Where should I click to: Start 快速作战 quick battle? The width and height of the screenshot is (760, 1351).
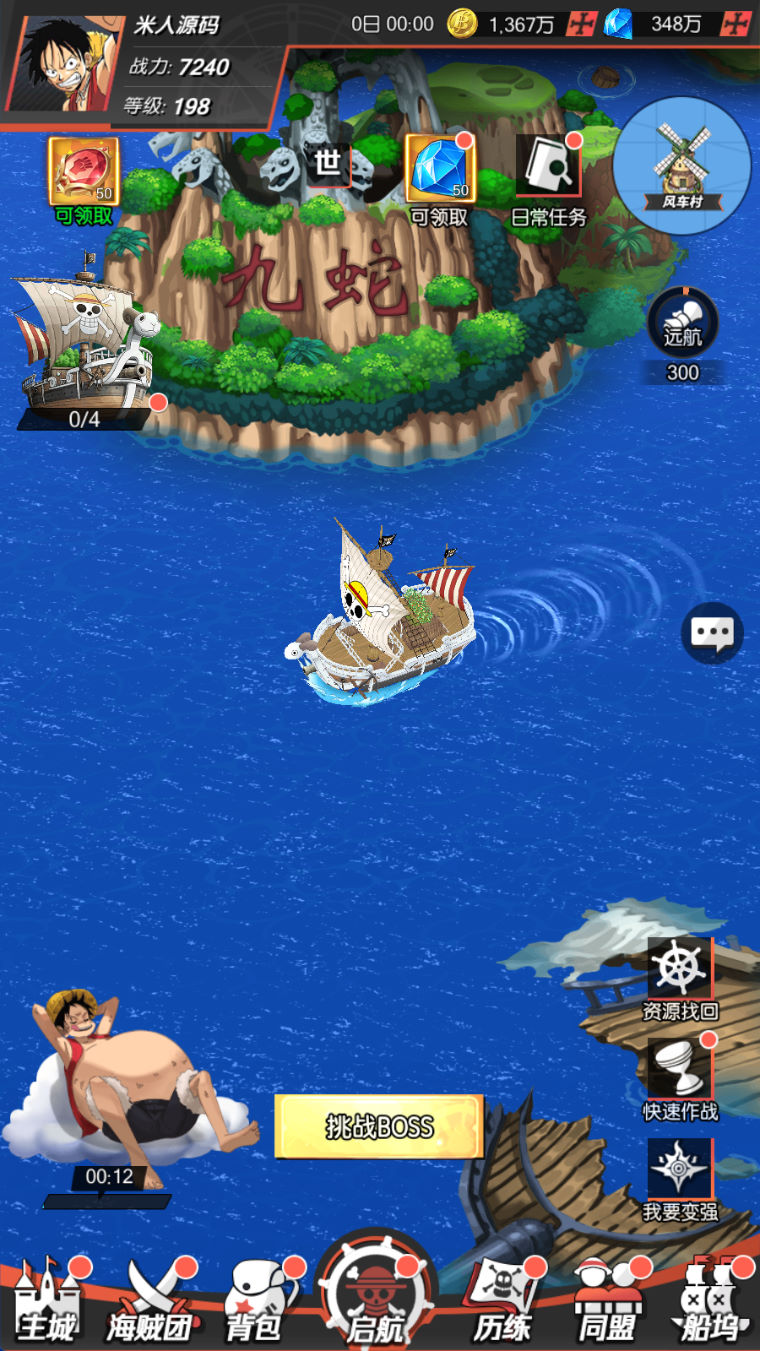[681, 1080]
